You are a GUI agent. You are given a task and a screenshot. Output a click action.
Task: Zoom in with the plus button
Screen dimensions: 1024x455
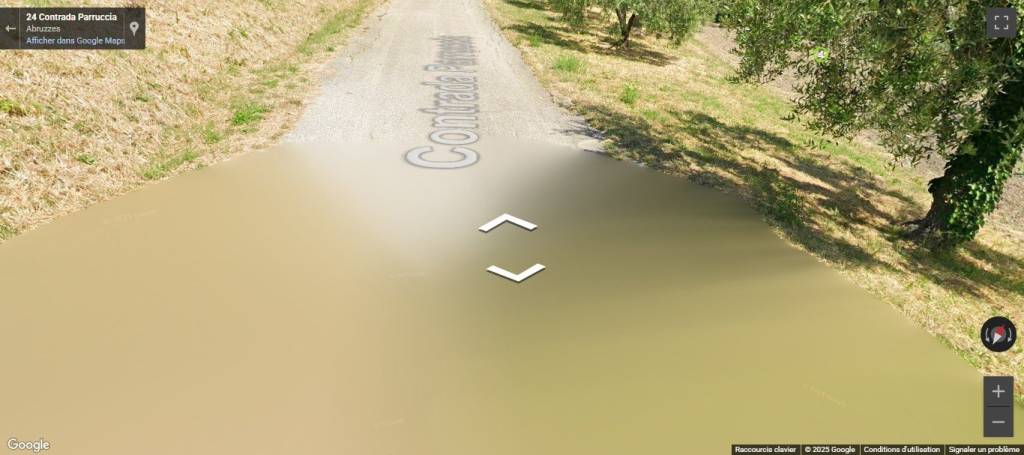point(998,391)
